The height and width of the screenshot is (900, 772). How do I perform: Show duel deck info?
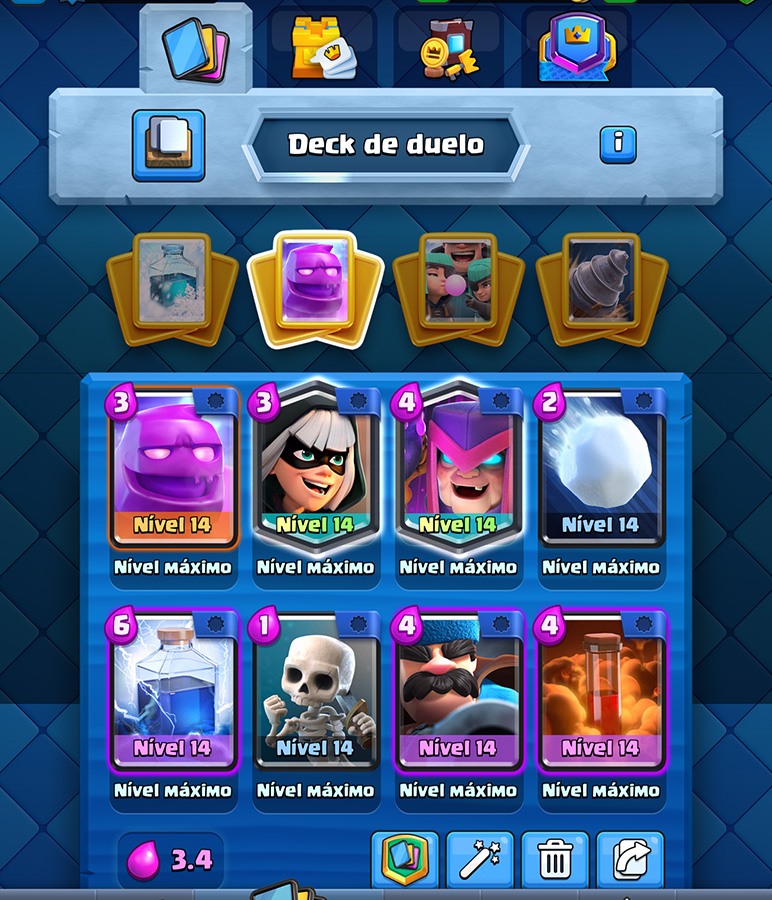point(618,145)
